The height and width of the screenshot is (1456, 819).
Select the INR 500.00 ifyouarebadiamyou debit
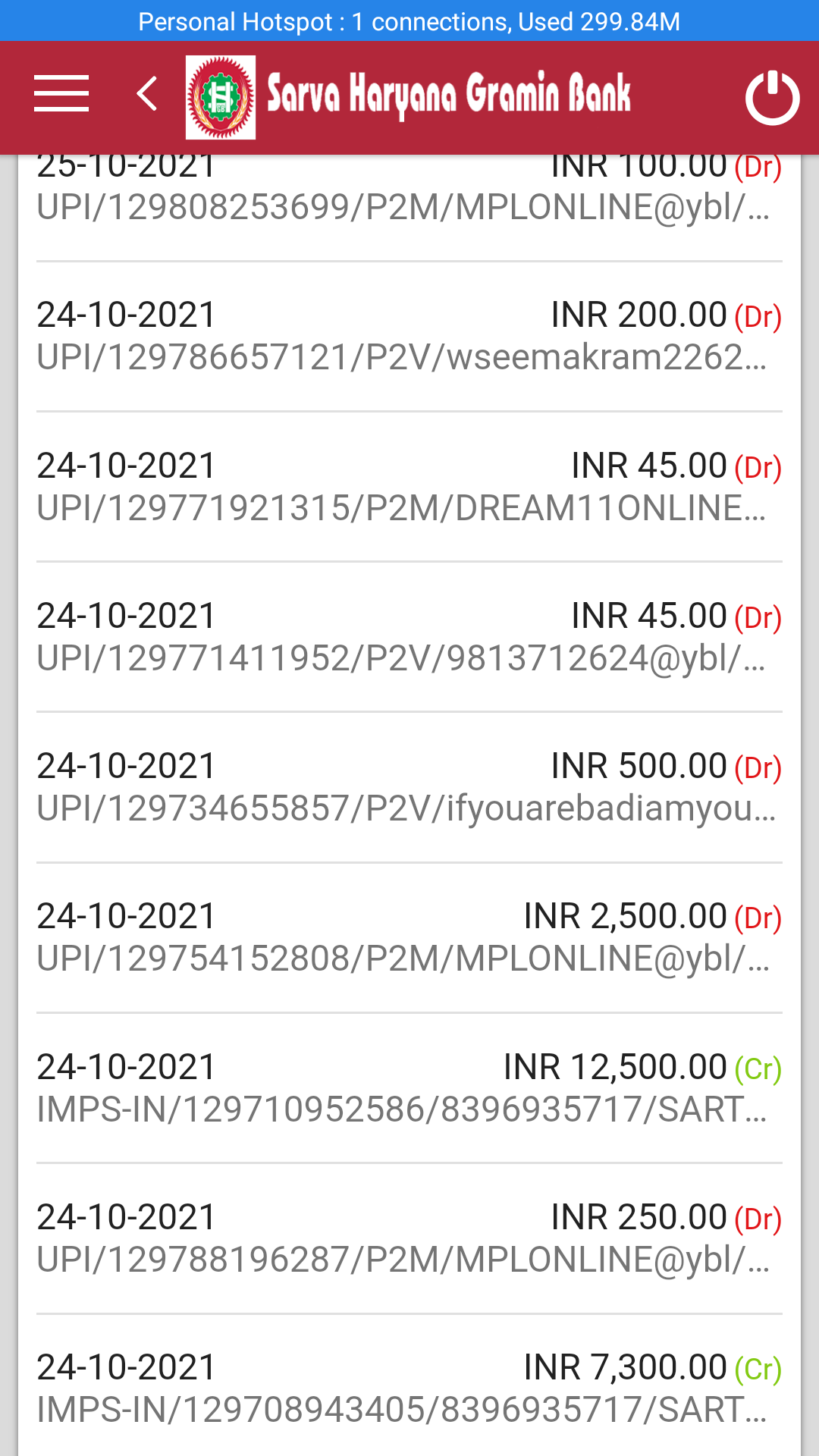coord(409,786)
